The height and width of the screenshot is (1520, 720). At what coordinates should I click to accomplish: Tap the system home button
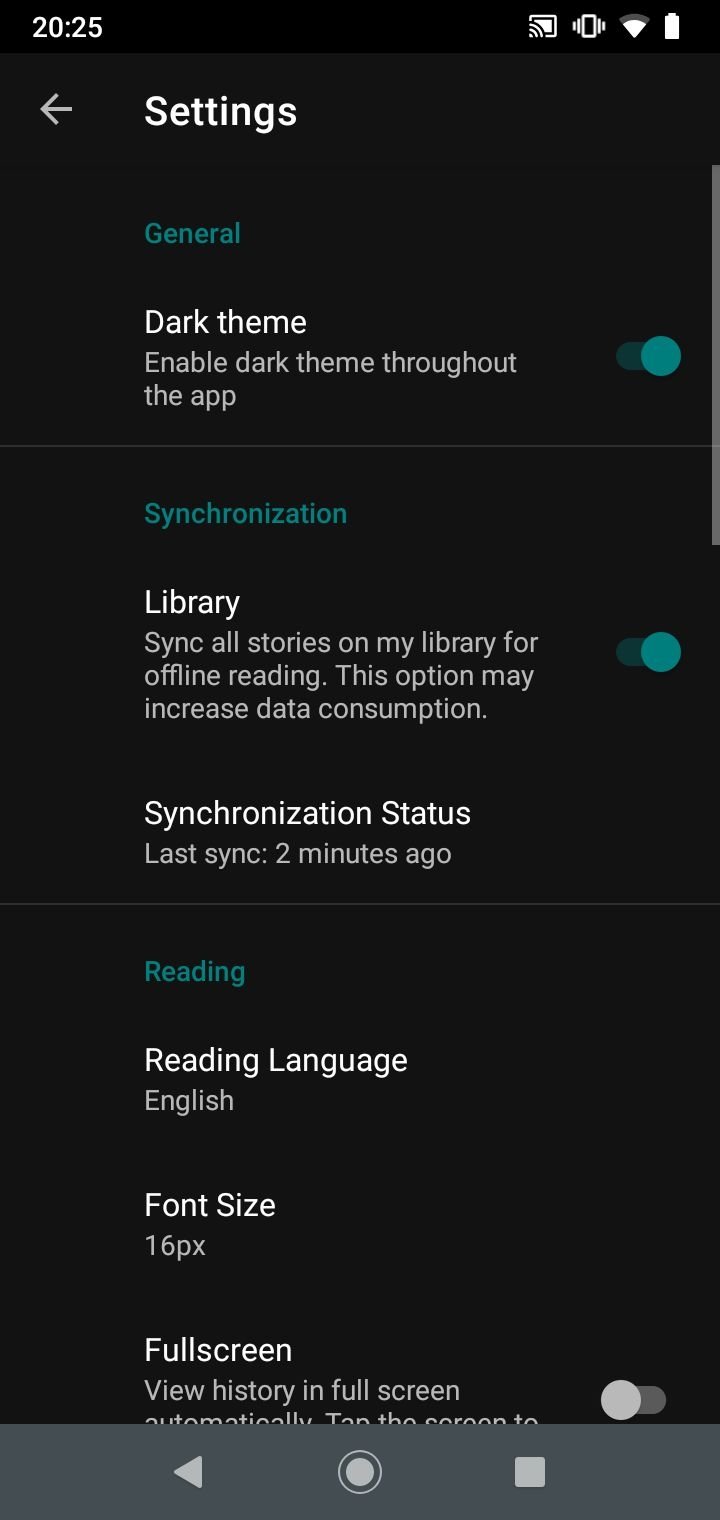click(359, 1471)
